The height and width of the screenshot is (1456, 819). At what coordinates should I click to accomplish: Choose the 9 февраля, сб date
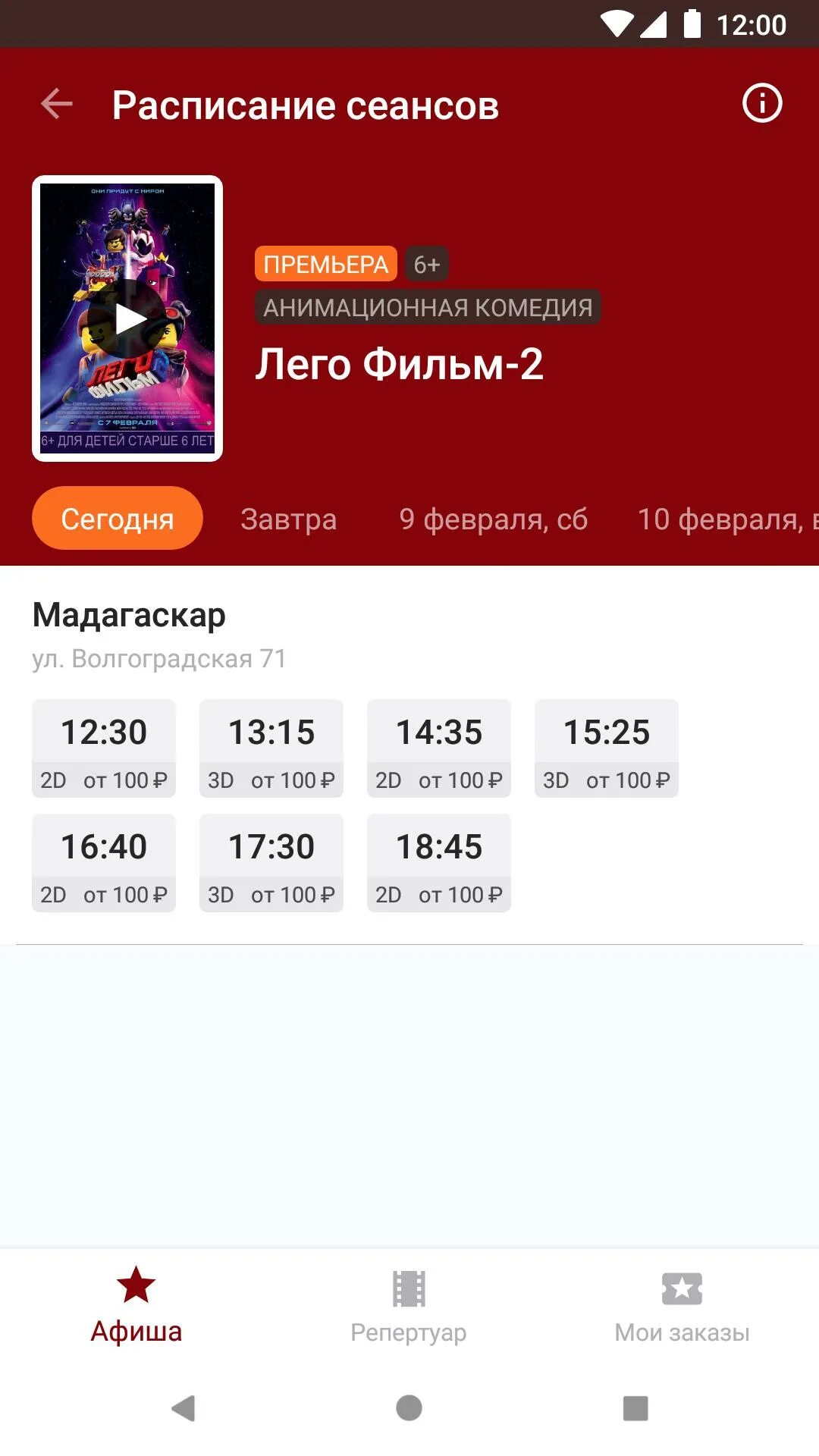(493, 519)
